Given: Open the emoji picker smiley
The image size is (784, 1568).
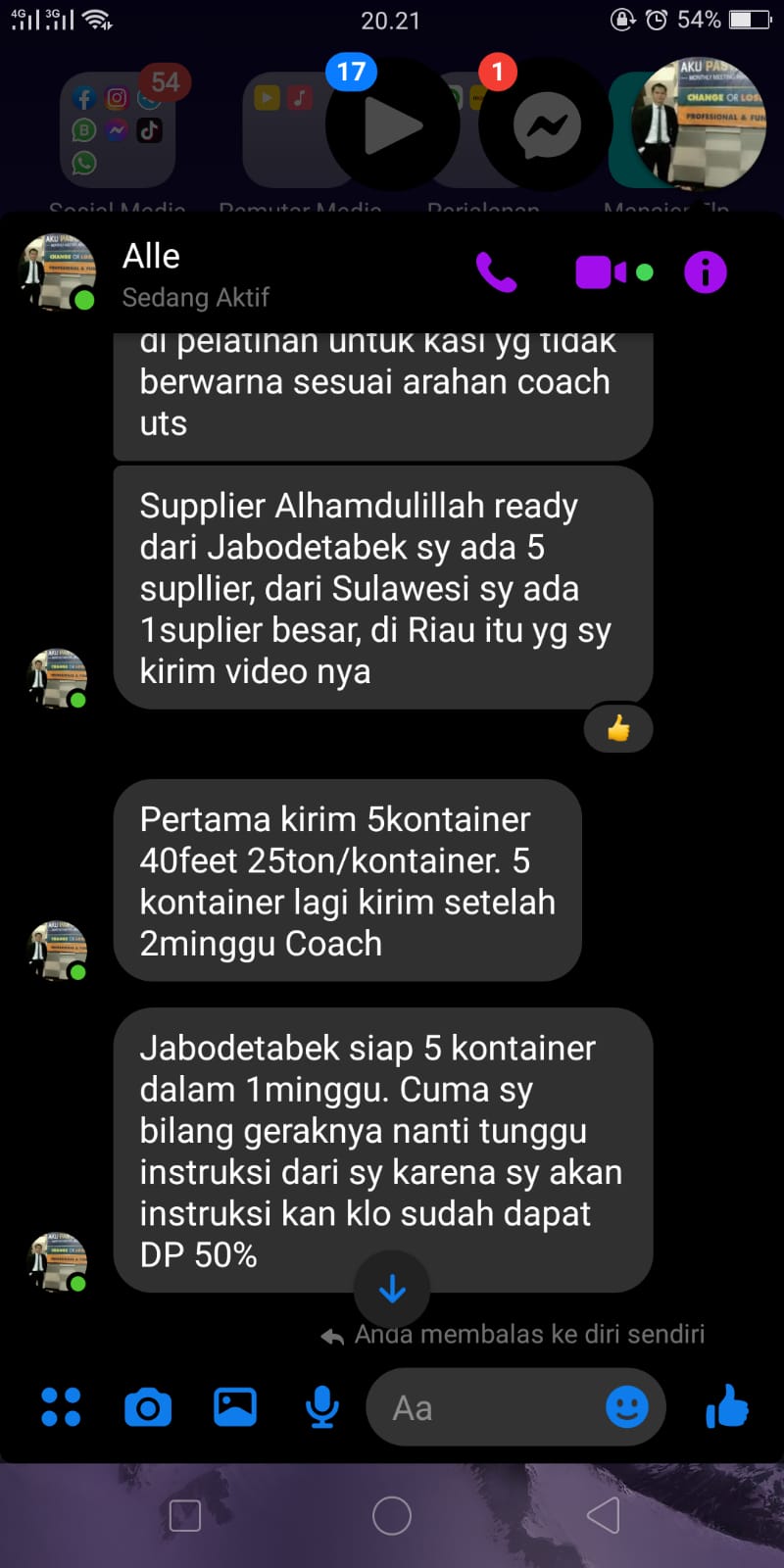Looking at the screenshot, I should point(627,1407).
